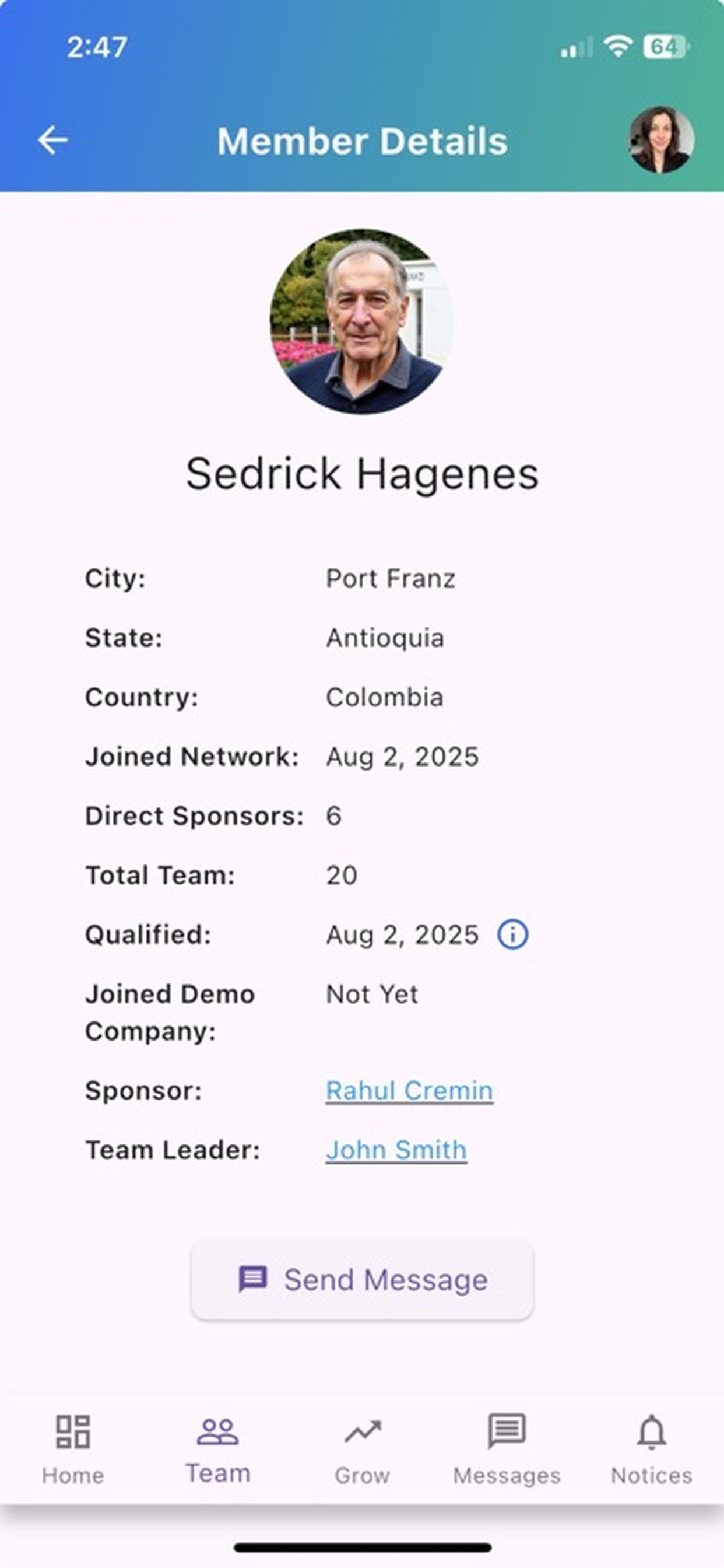The height and width of the screenshot is (1568, 724).
Task: Tap the member name Sedrick Hagenes
Action: point(362,474)
